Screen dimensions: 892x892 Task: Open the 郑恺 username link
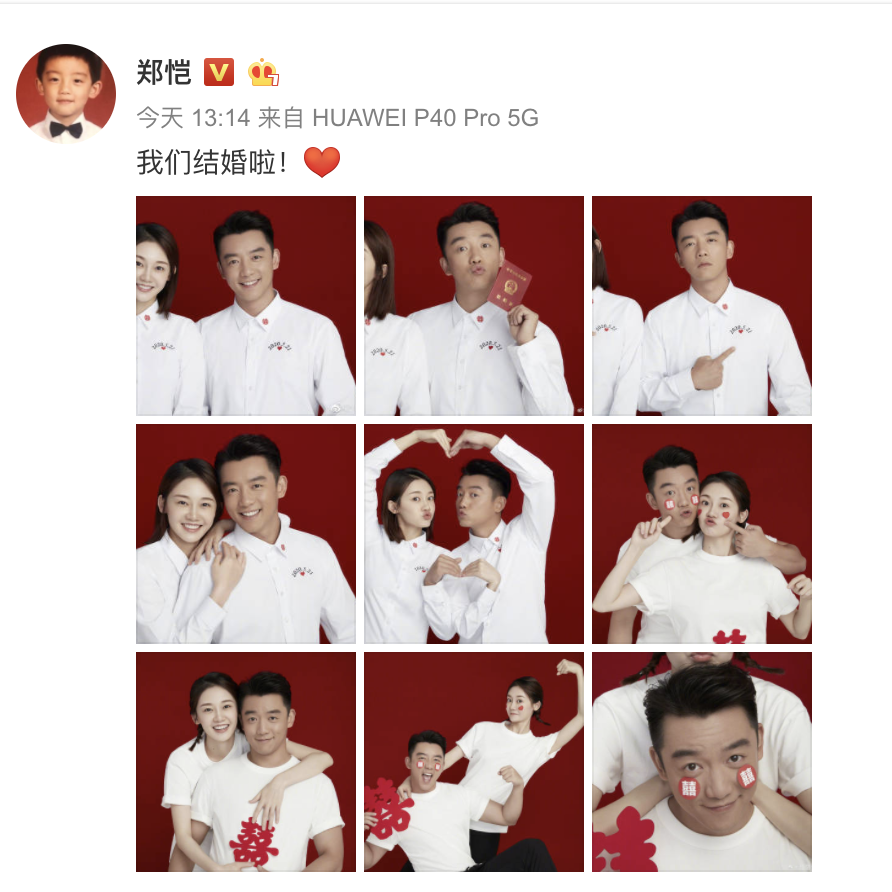pyautogui.click(x=164, y=72)
